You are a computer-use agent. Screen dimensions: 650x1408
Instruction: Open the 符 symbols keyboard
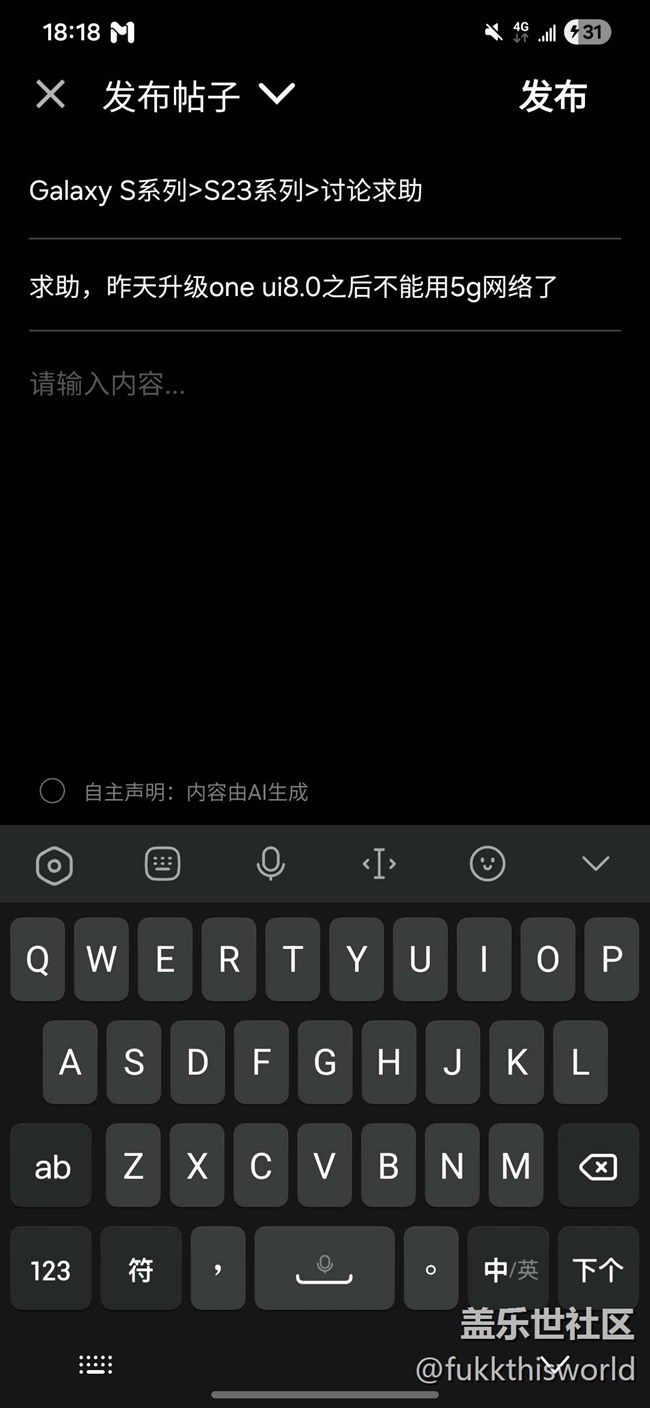pos(141,1270)
